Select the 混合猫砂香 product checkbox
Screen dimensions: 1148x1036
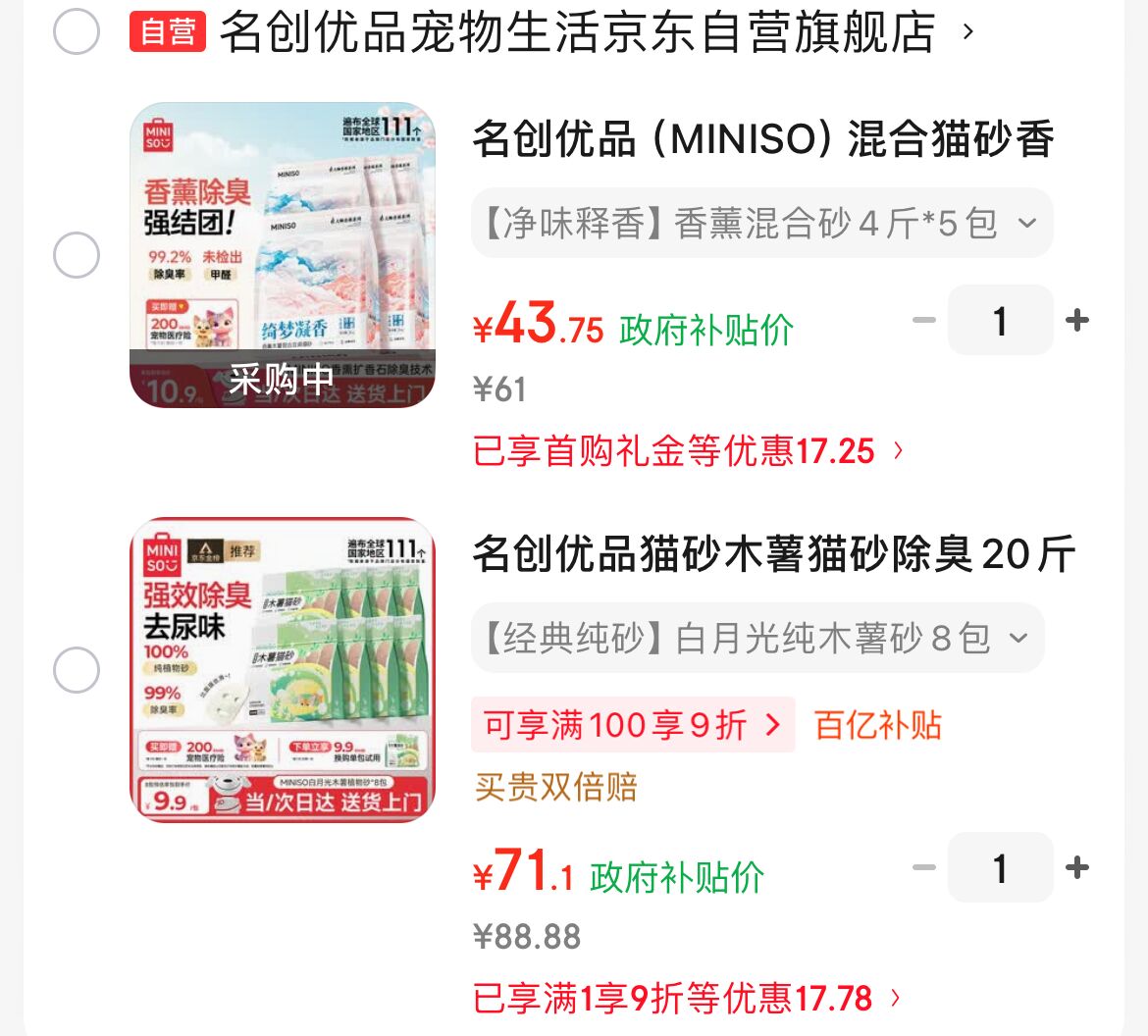pos(76,256)
